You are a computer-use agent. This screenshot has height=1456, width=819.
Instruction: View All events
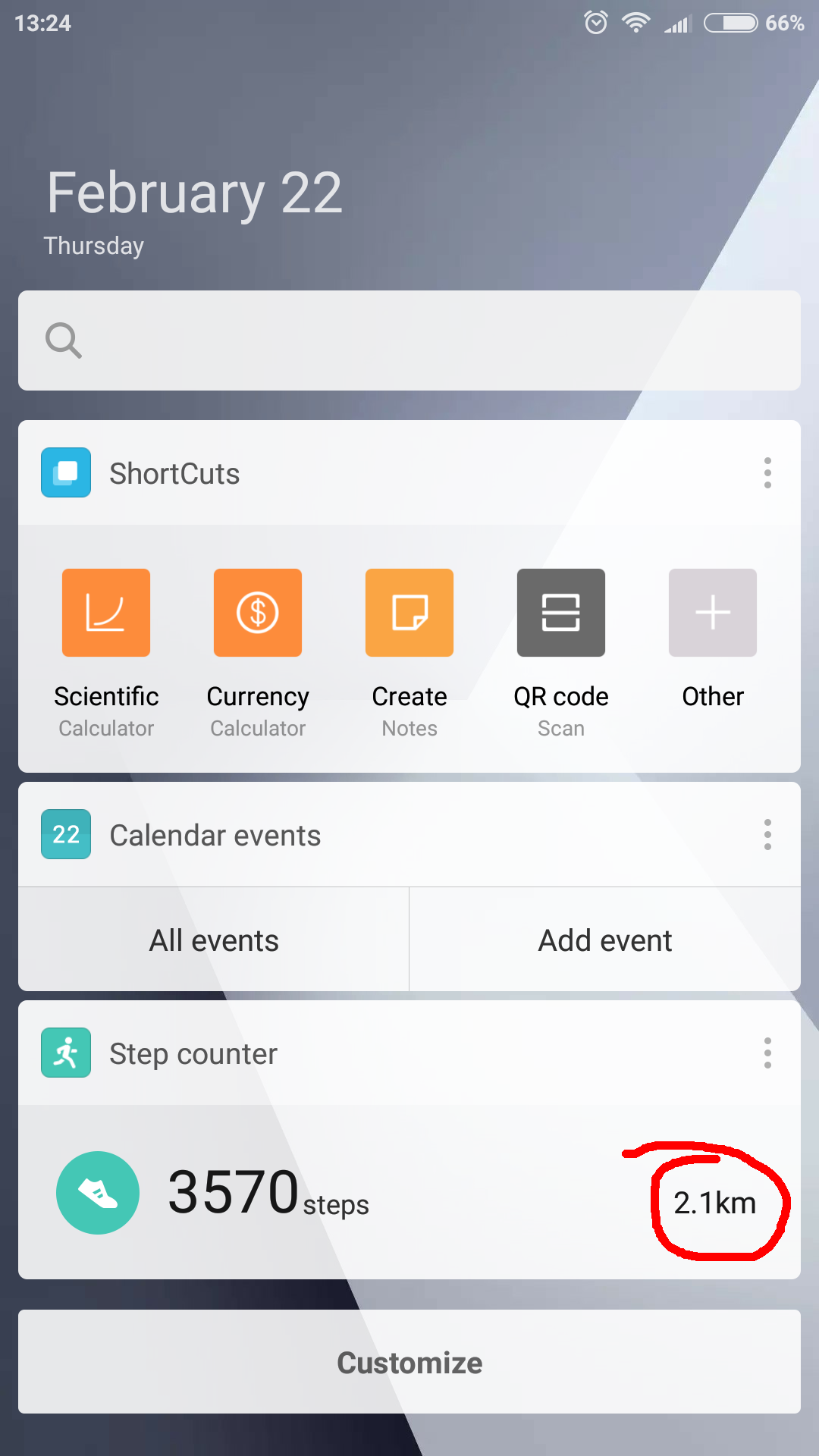tap(214, 940)
